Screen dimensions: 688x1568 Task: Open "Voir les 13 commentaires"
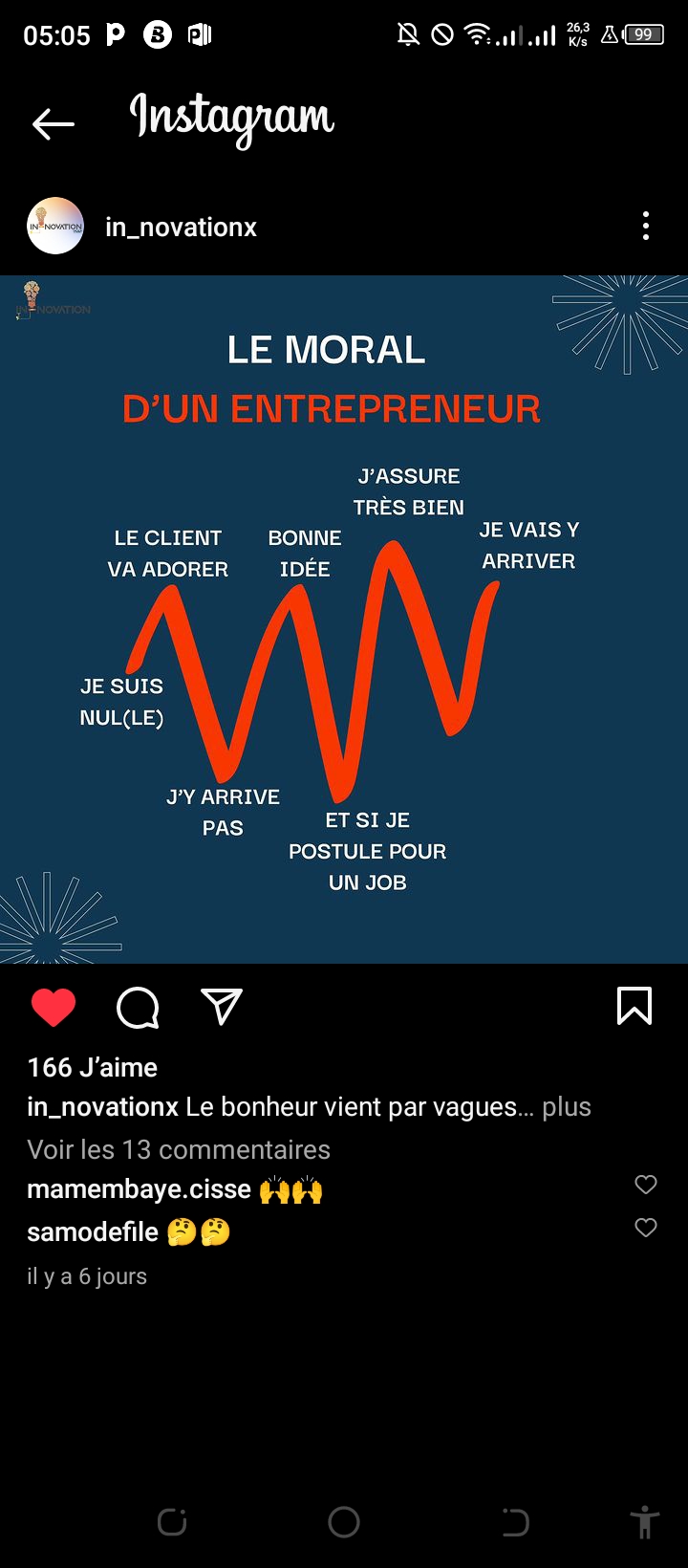[x=179, y=1149]
